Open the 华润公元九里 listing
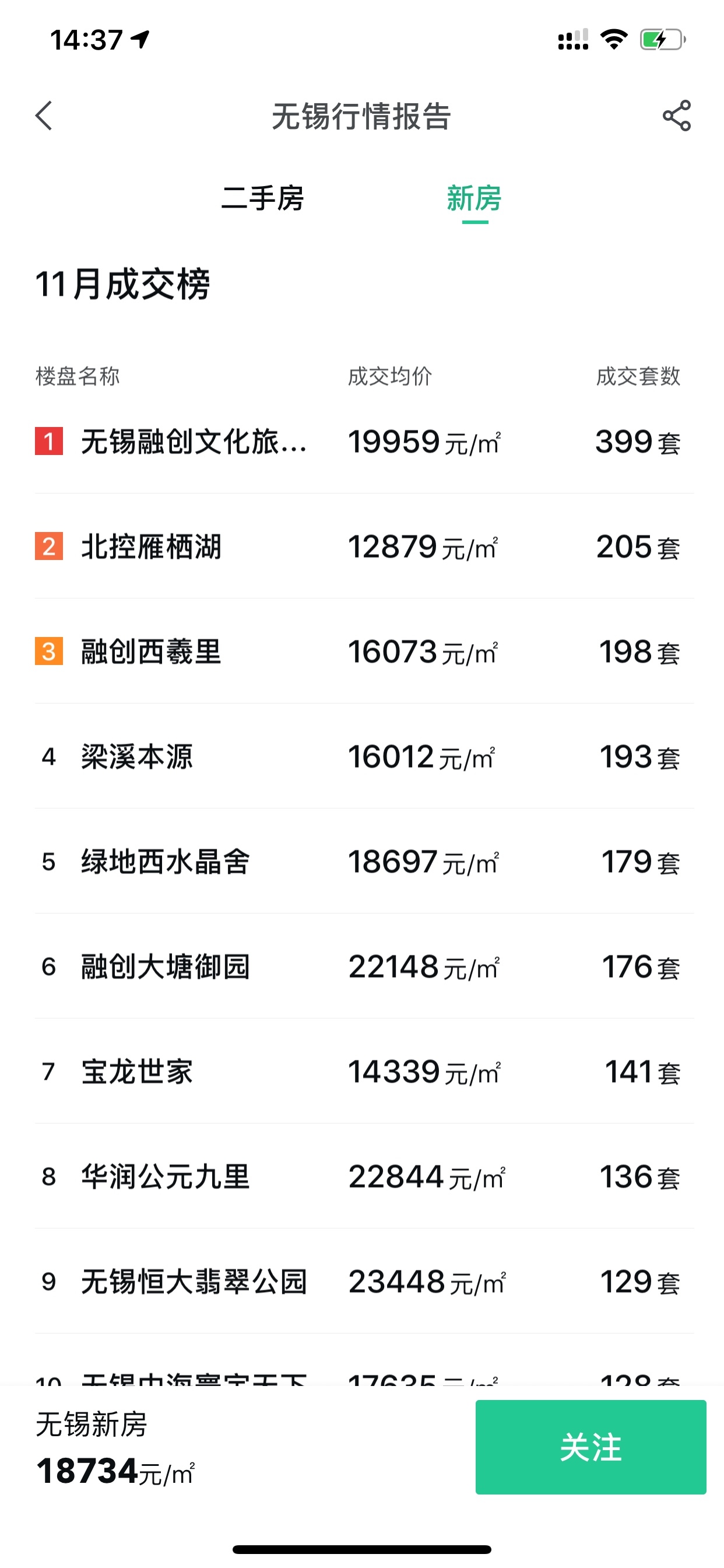Image resolution: width=724 pixels, height=1568 pixels. (165, 1177)
